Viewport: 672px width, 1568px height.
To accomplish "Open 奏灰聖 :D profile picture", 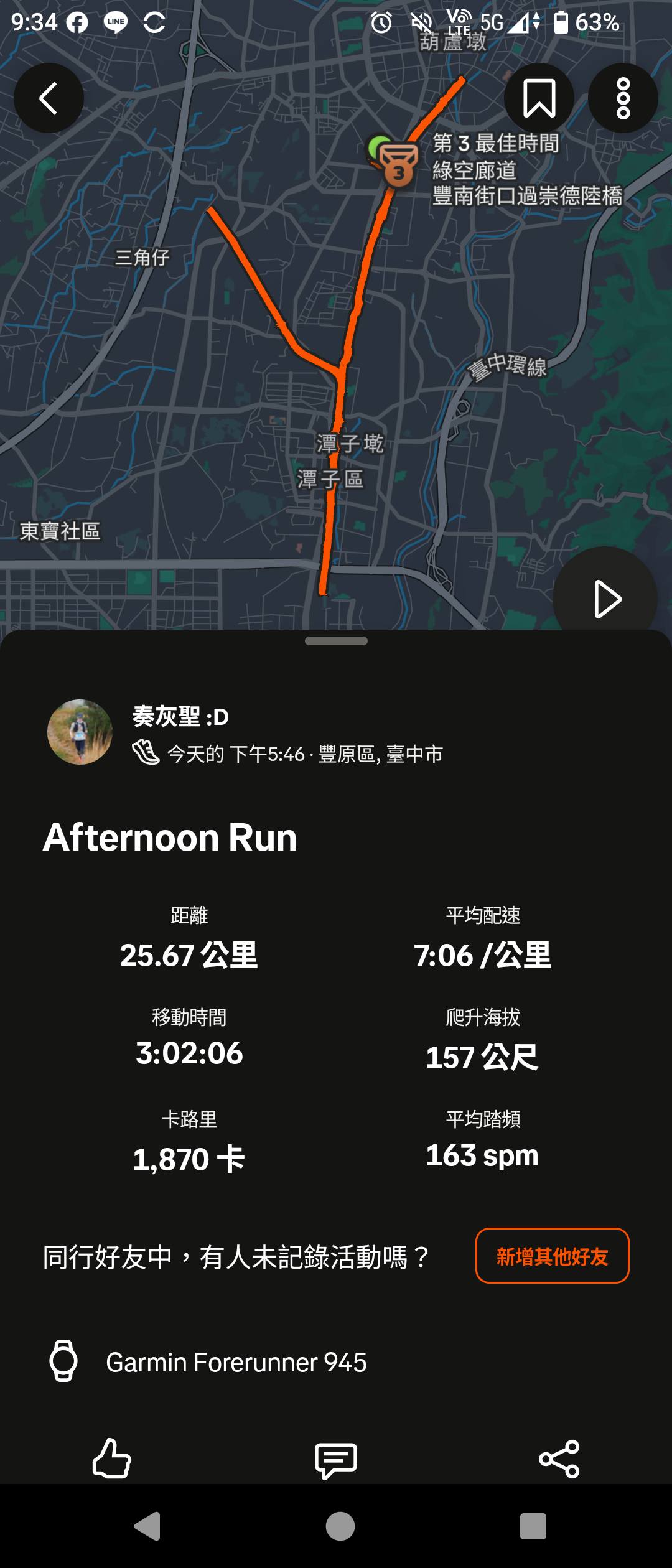I will click(x=80, y=732).
